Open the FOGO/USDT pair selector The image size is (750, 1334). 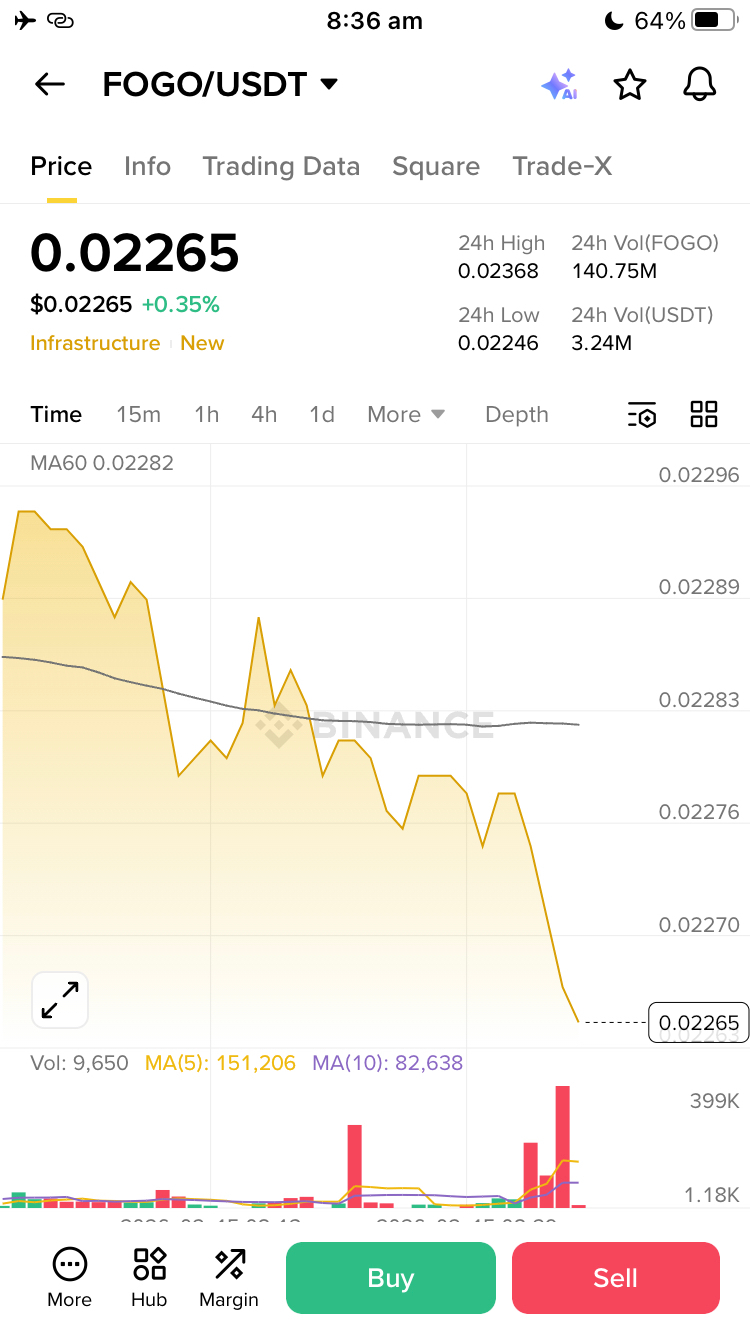(220, 85)
